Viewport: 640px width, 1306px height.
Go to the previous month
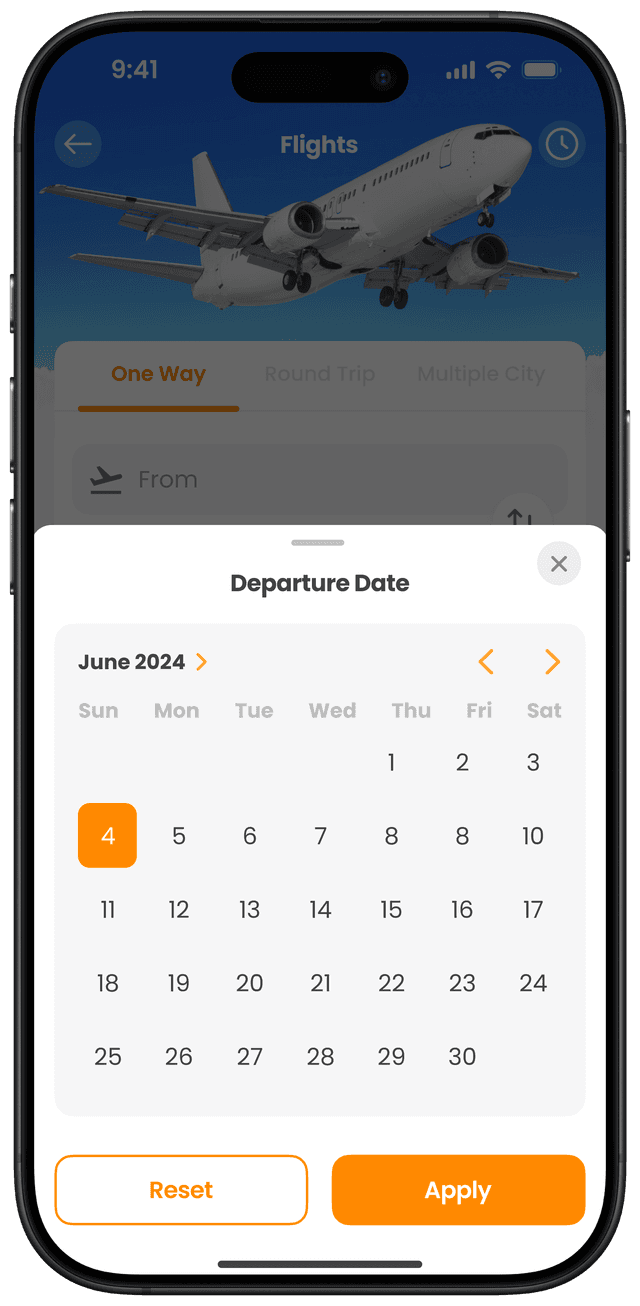(x=486, y=662)
